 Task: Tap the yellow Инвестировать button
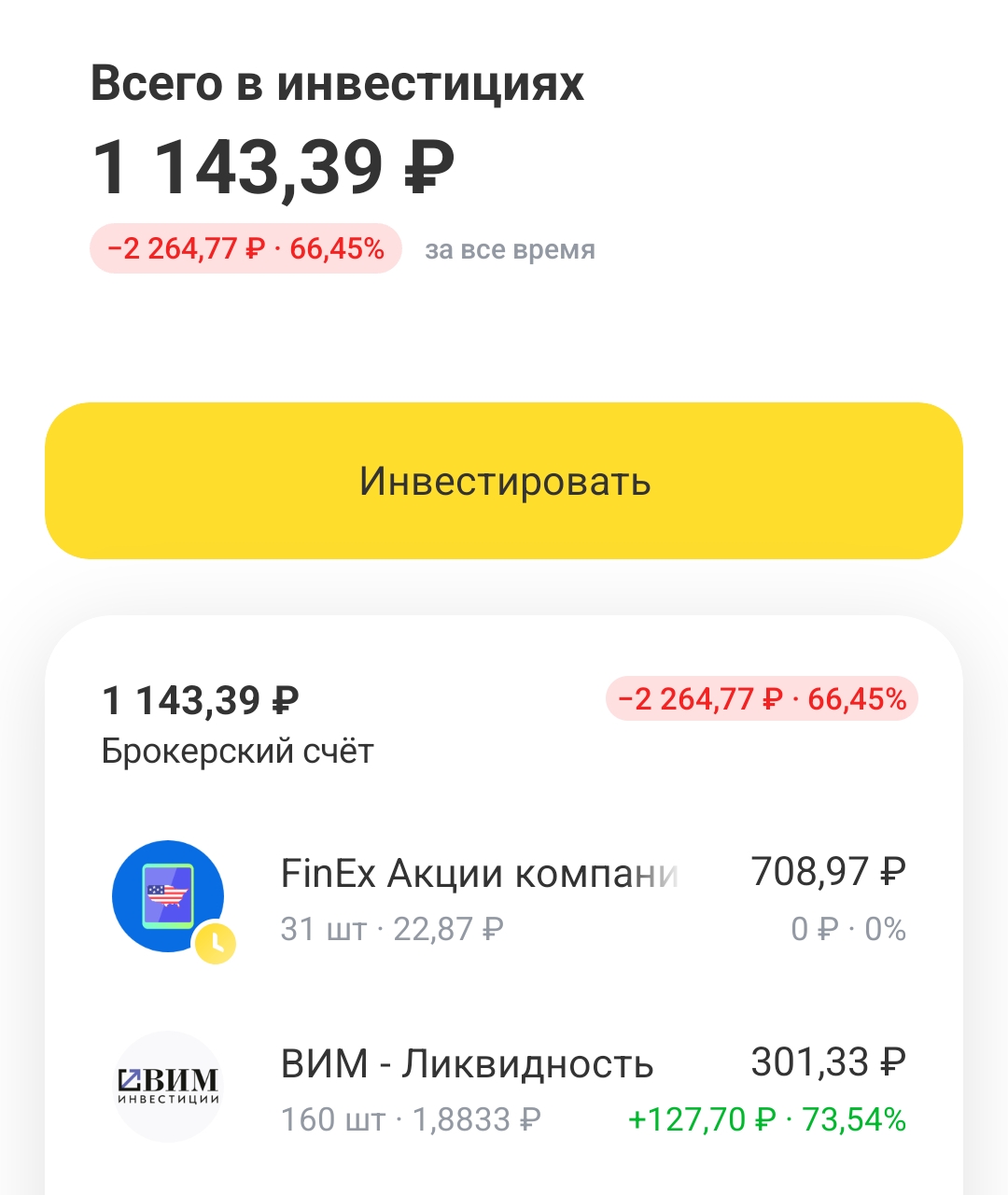click(x=504, y=481)
